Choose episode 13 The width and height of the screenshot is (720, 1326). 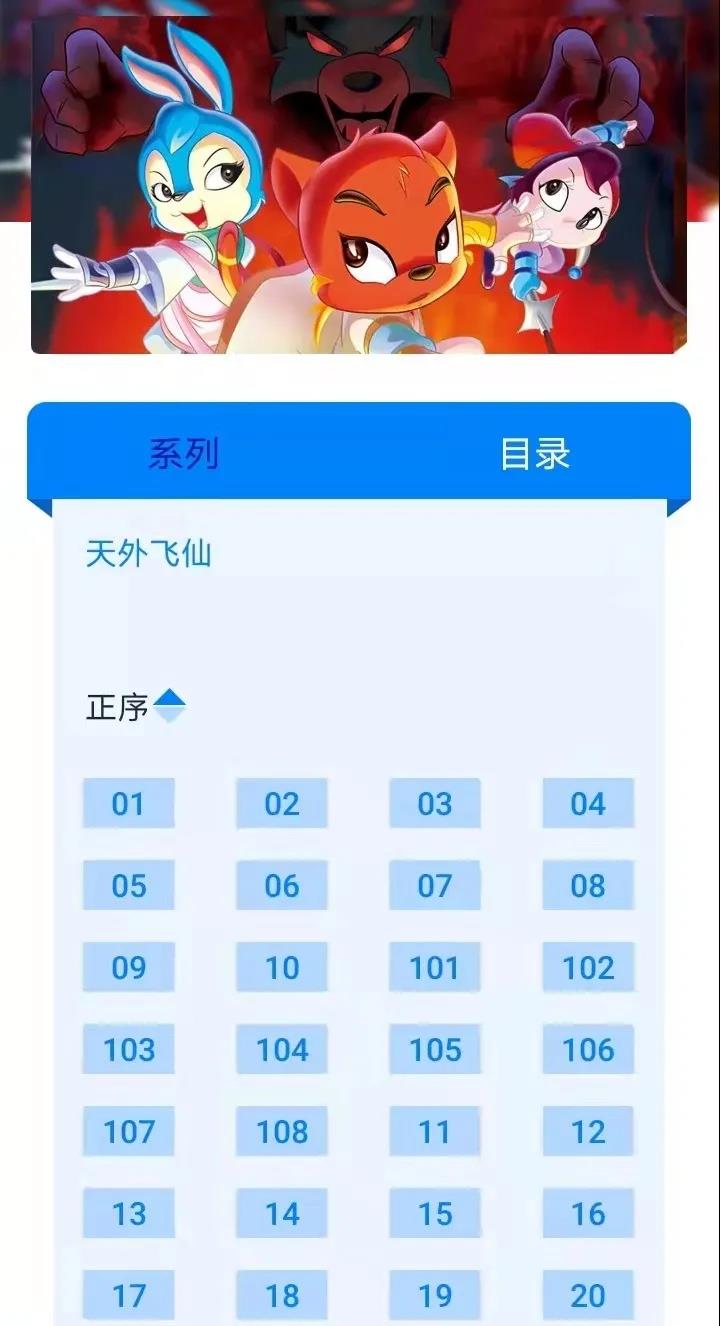pyautogui.click(x=128, y=1214)
